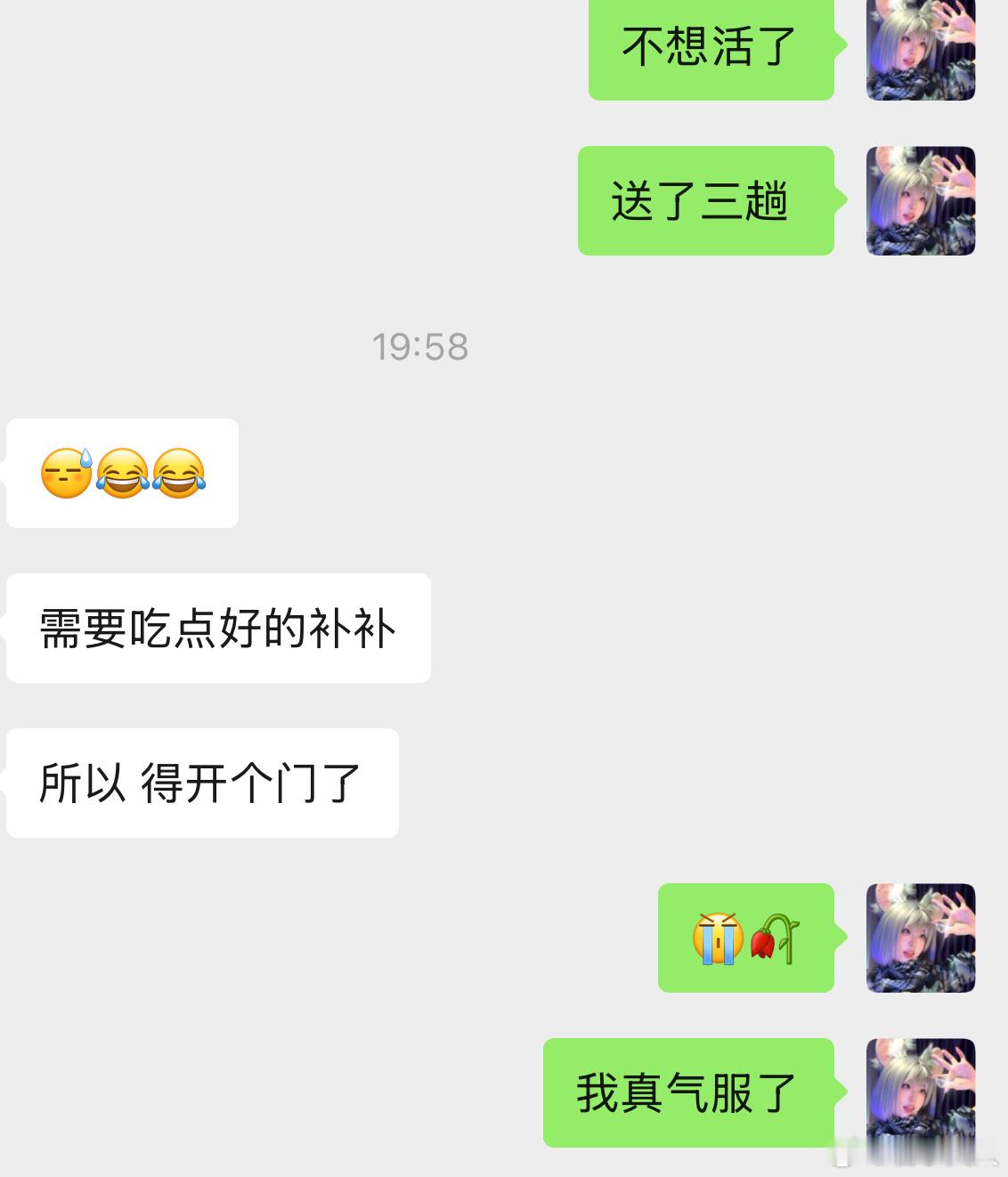Click the white emoji-only message bubble
Viewport: 1008px width, 1177px height.
point(122,475)
